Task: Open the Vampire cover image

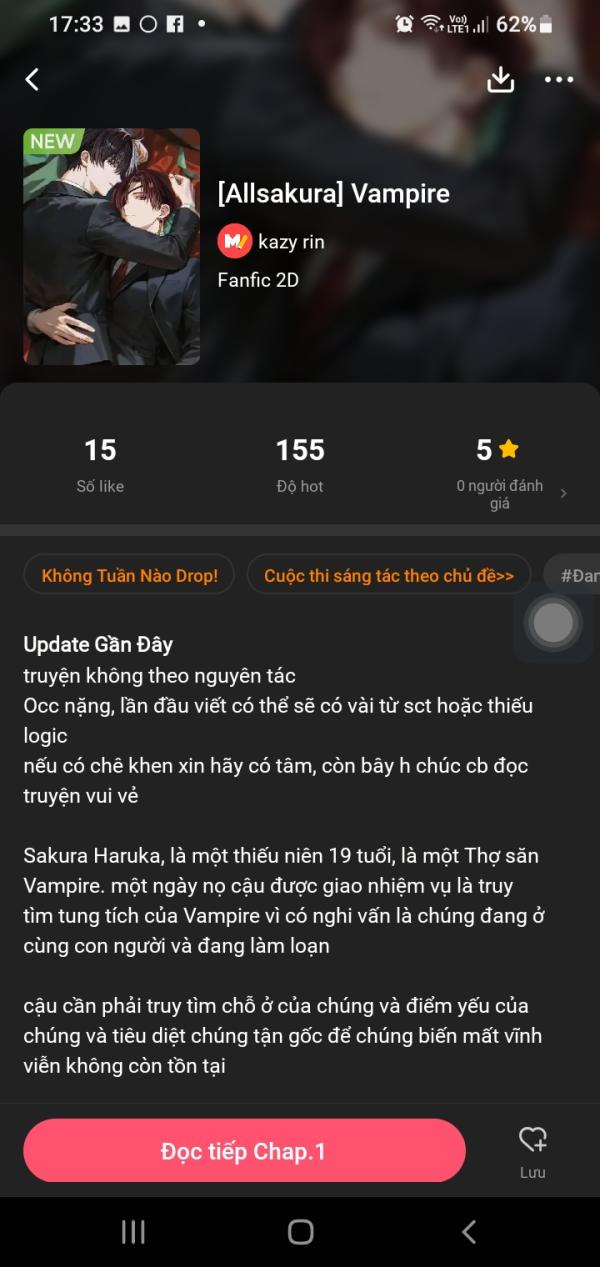Action: [x=111, y=246]
